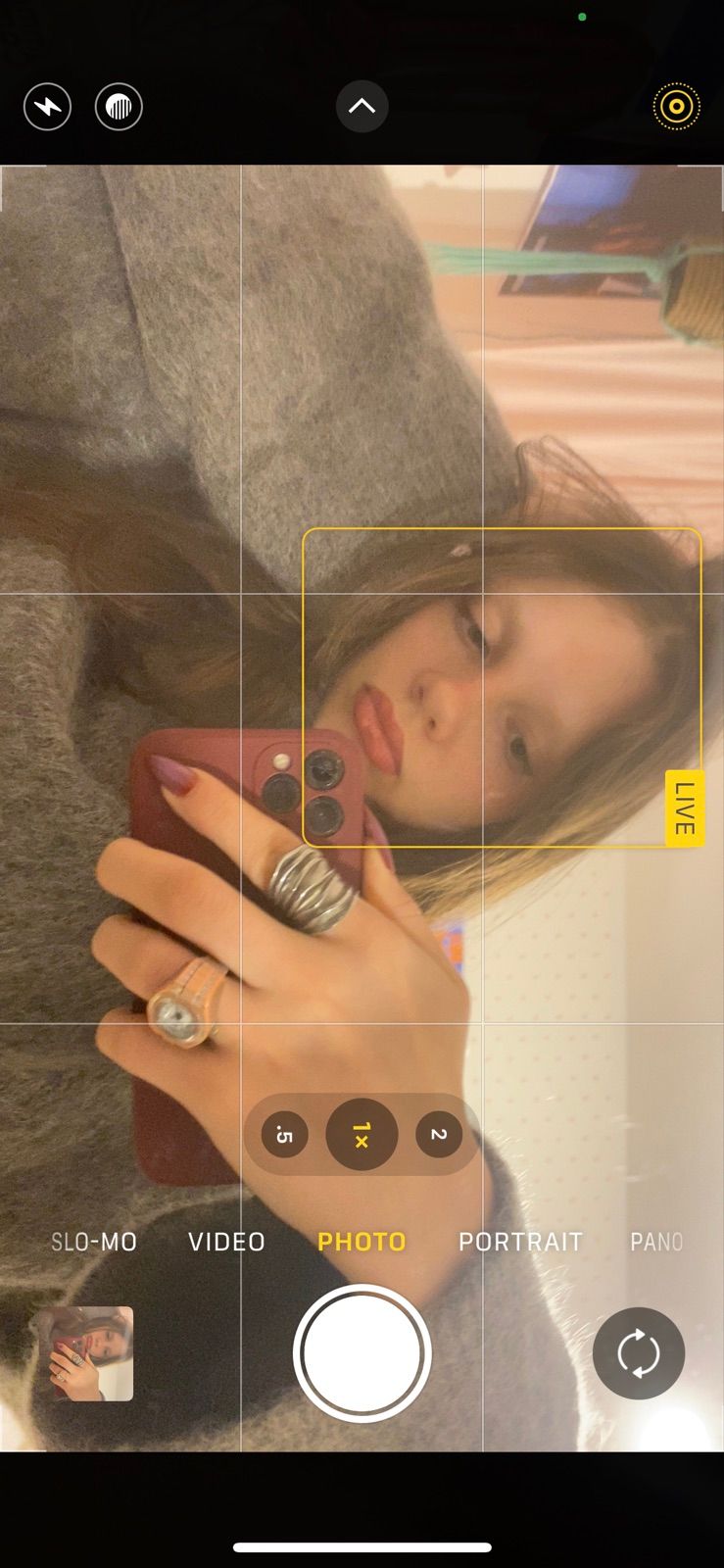This screenshot has width=724, height=1568.
Task: Switch to VIDEO mode
Action: (x=226, y=1242)
